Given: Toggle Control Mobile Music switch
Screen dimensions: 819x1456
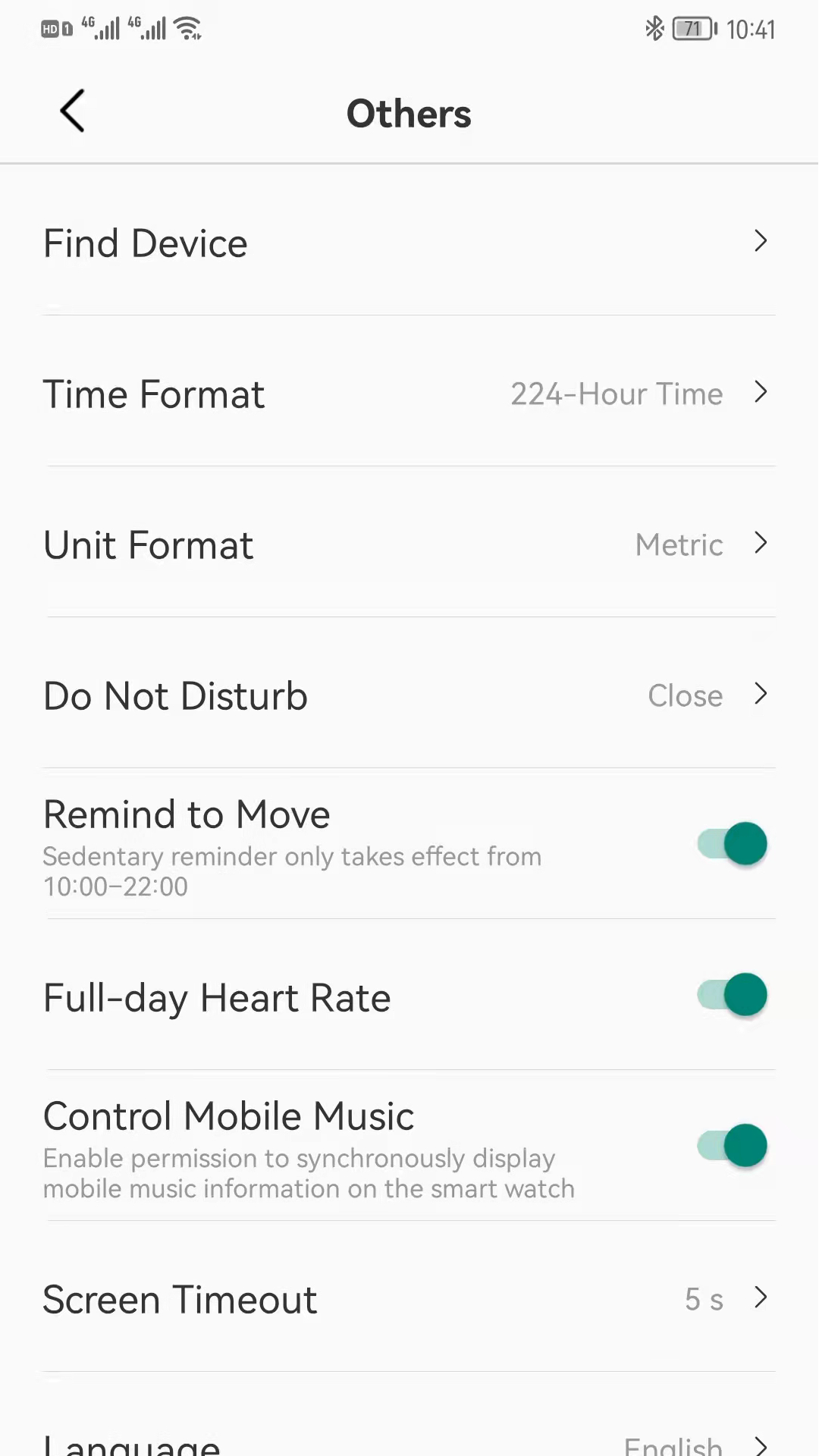Looking at the screenshot, I should [x=733, y=1145].
